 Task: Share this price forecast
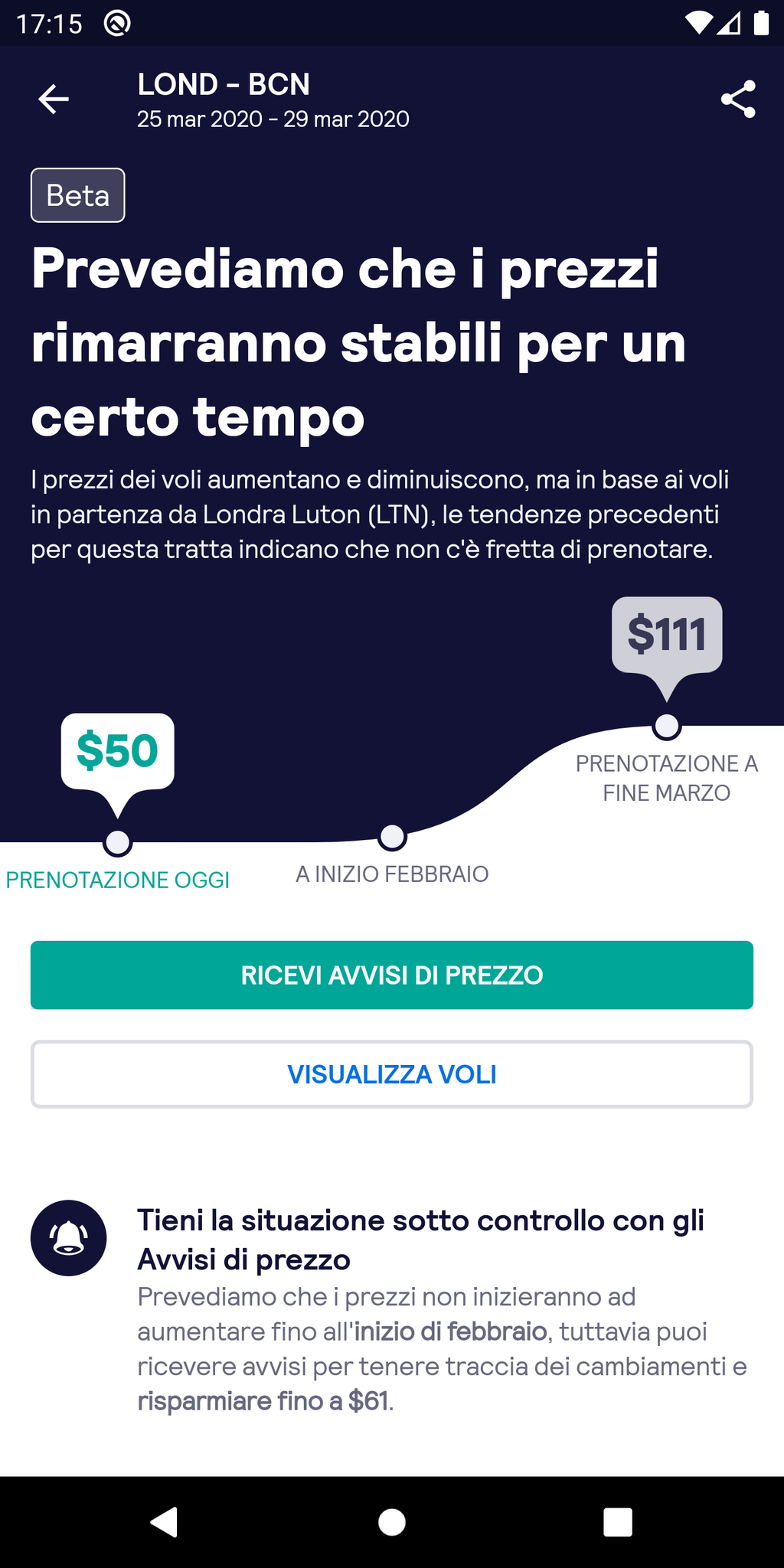738,100
